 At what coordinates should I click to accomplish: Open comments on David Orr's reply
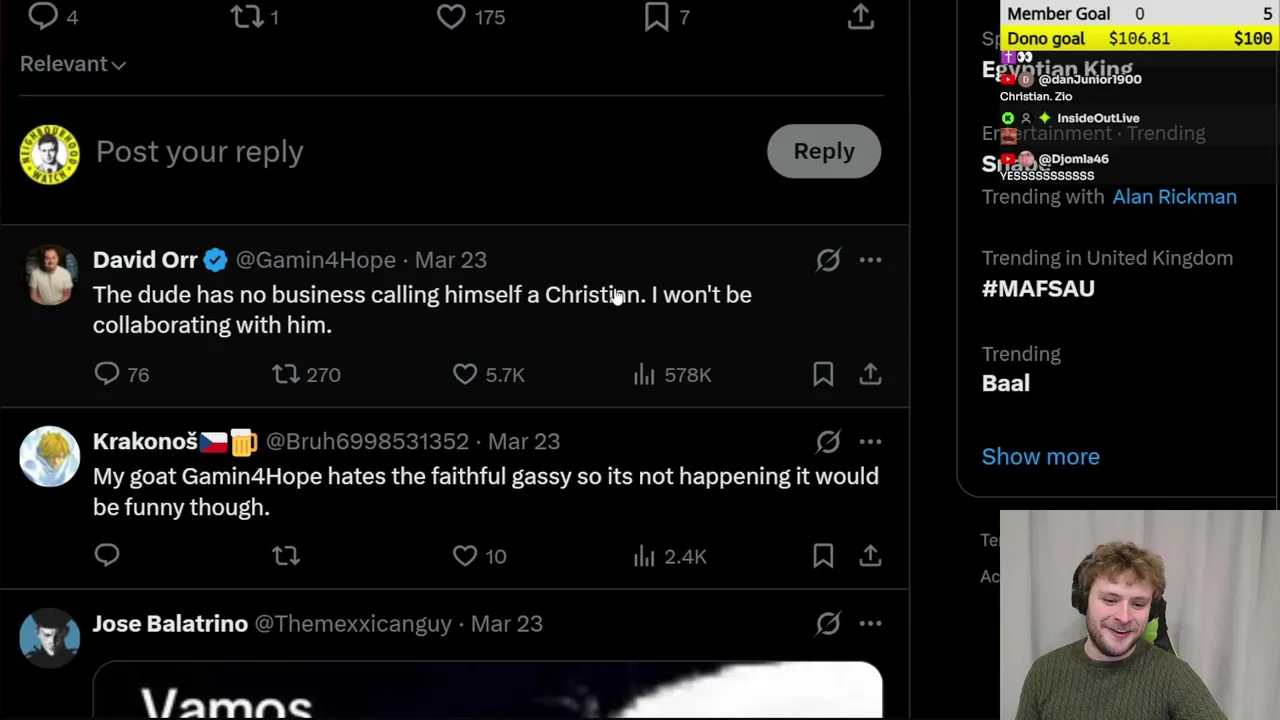pyautogui.click(x=107, y=374)
